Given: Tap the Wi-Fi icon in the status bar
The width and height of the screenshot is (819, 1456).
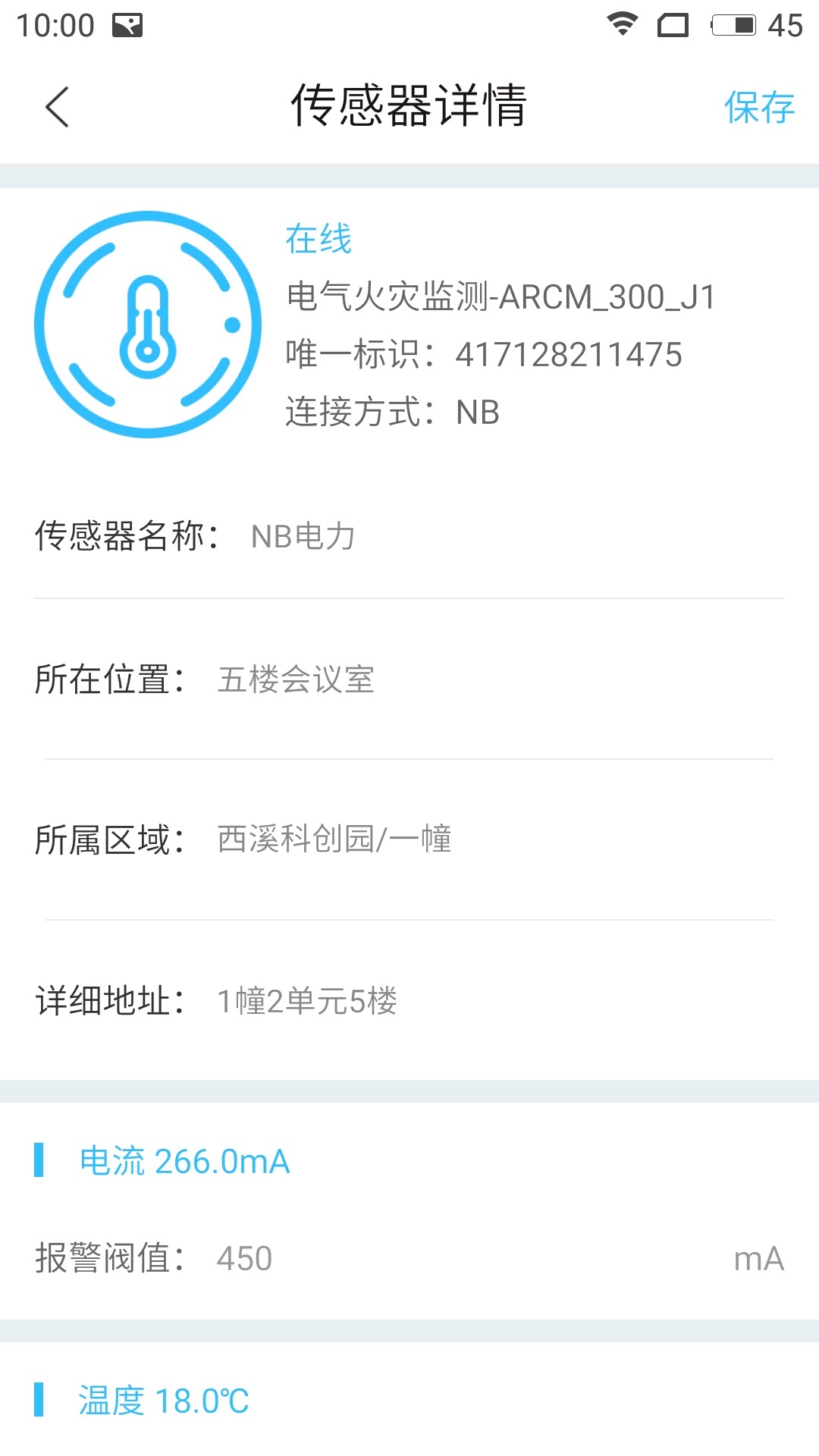Looking at the screenshot, I should [622, 24].
